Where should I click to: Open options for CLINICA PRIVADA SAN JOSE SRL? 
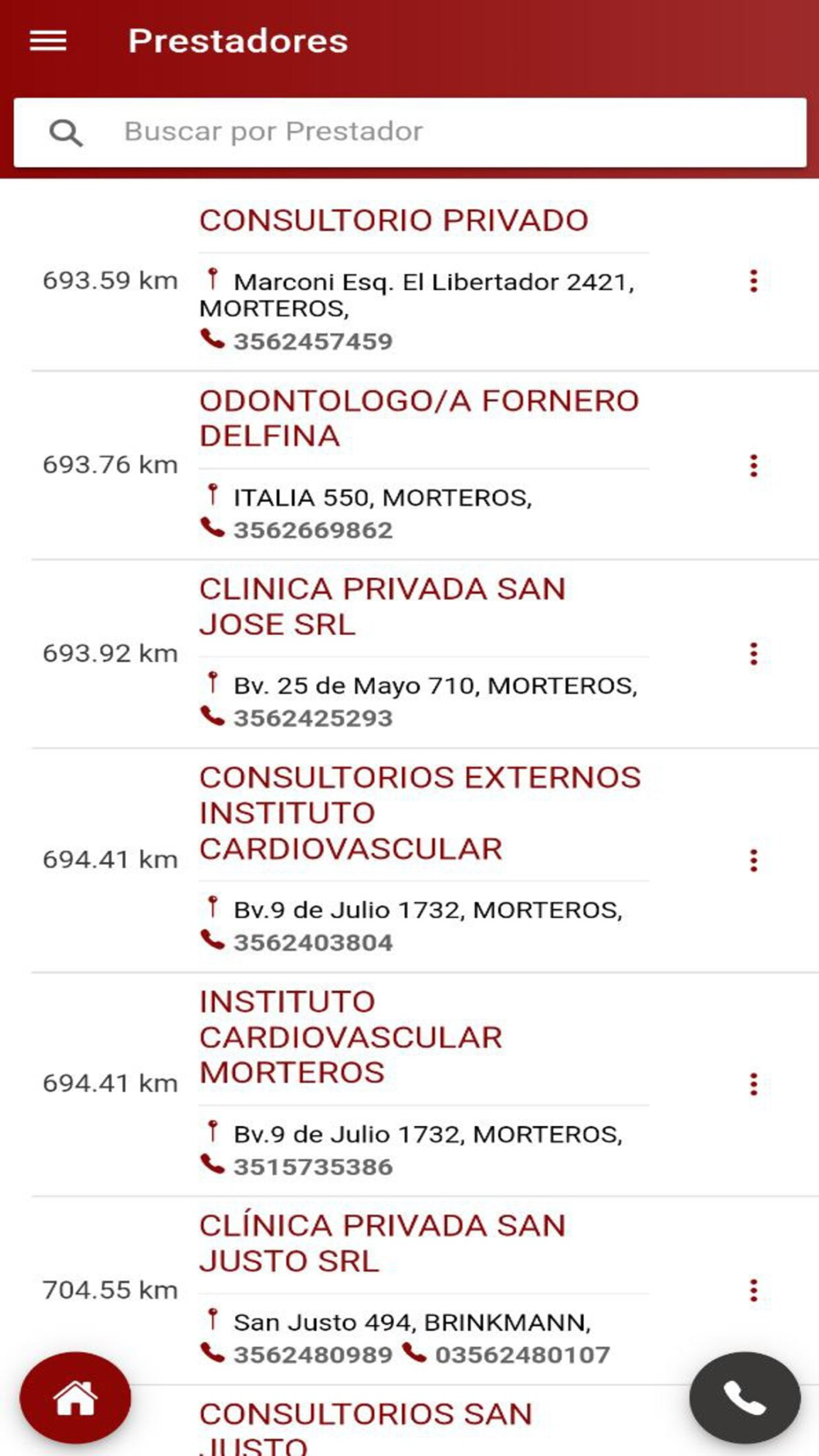click(x=753, y=653)
